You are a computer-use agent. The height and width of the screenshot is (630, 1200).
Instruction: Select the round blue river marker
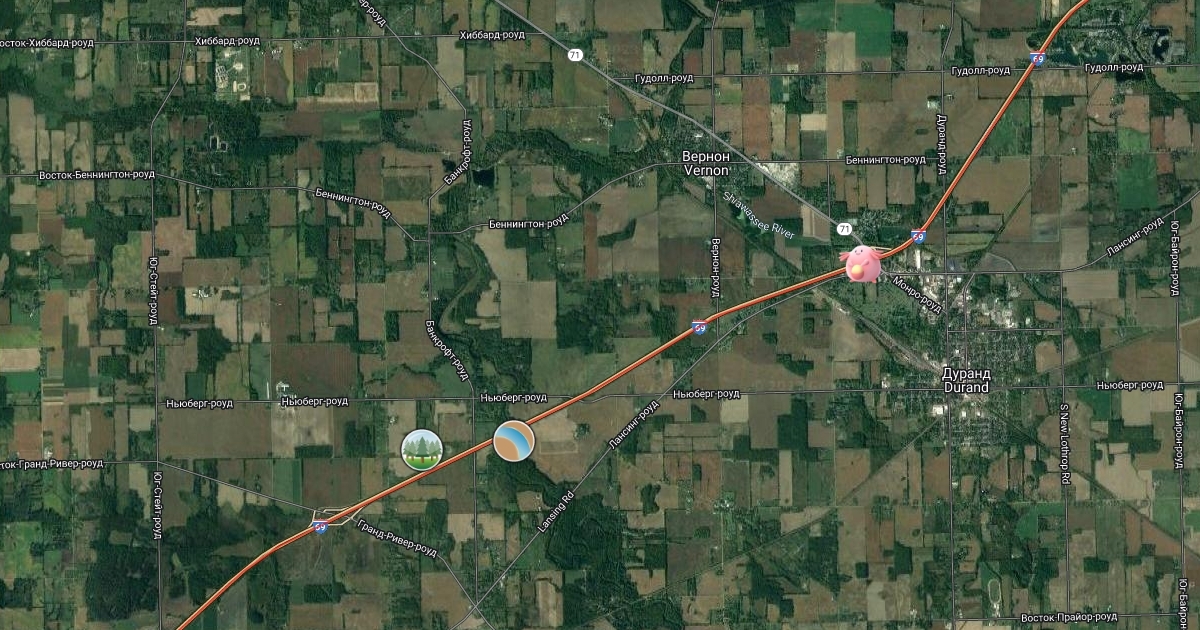pos(514,440)
